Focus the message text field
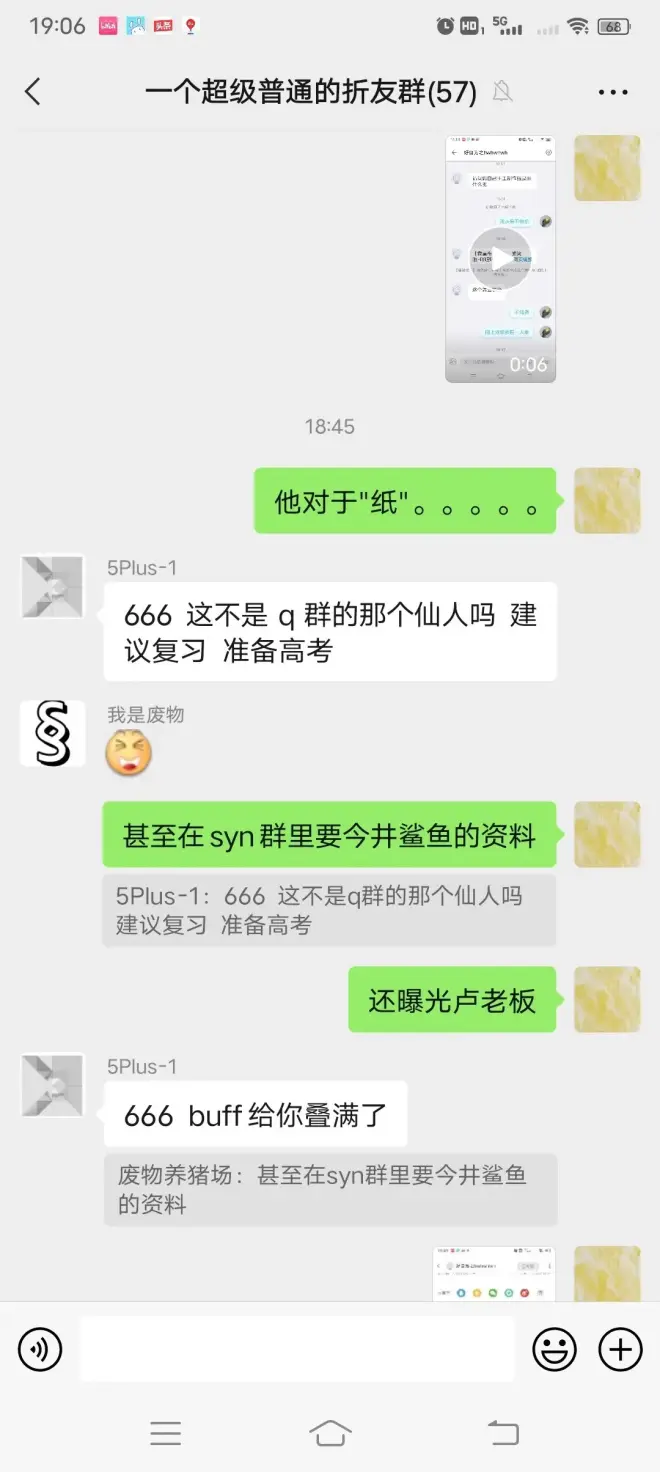Image resolution: width=660 pixels, height=1472 pixels. (x=297, y=1350)
